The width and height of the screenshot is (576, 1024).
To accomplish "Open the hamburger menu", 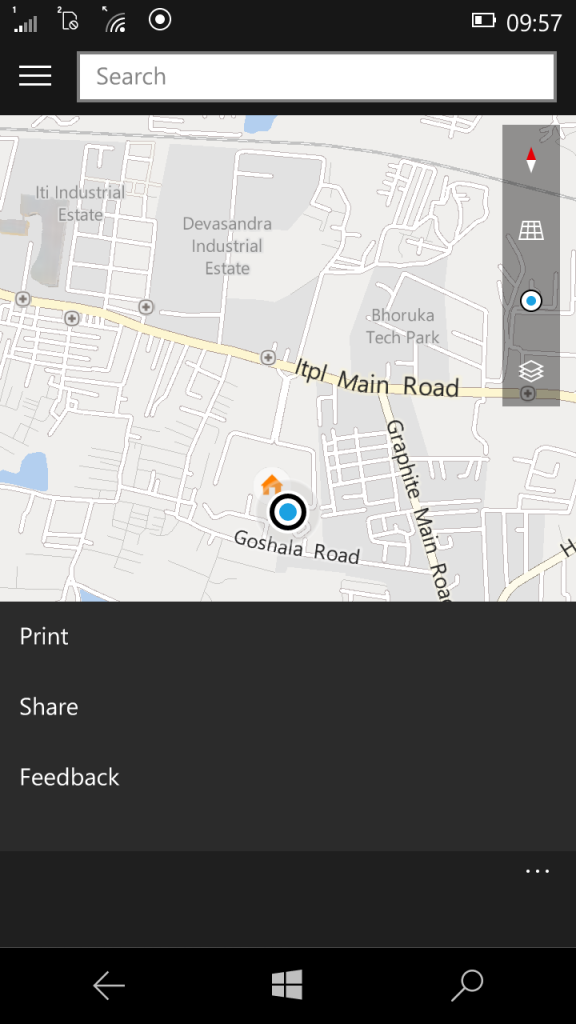I will (x=35, y=76).
